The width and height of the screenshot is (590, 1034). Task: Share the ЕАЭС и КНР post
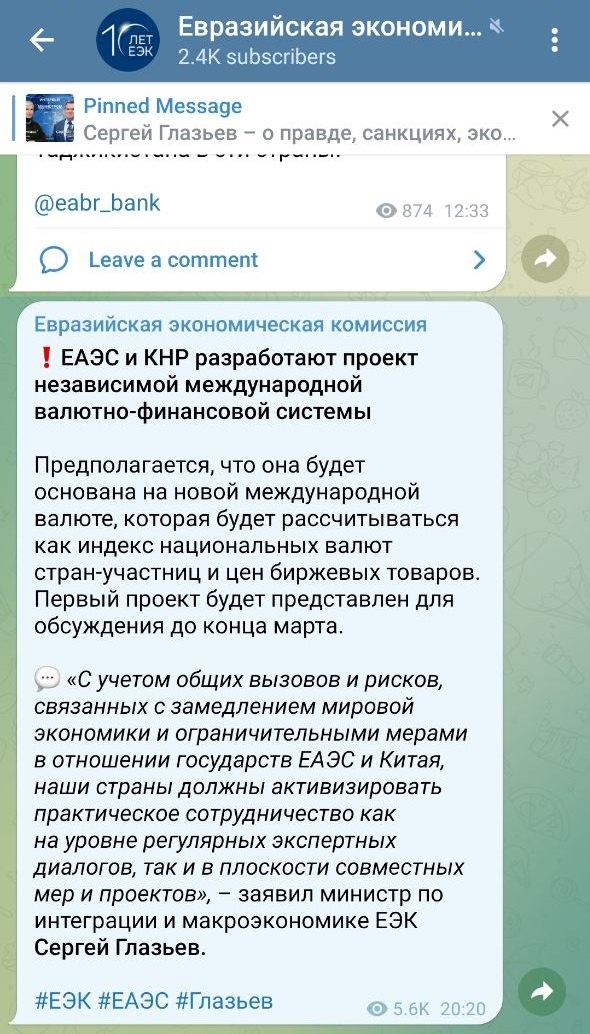542,991
